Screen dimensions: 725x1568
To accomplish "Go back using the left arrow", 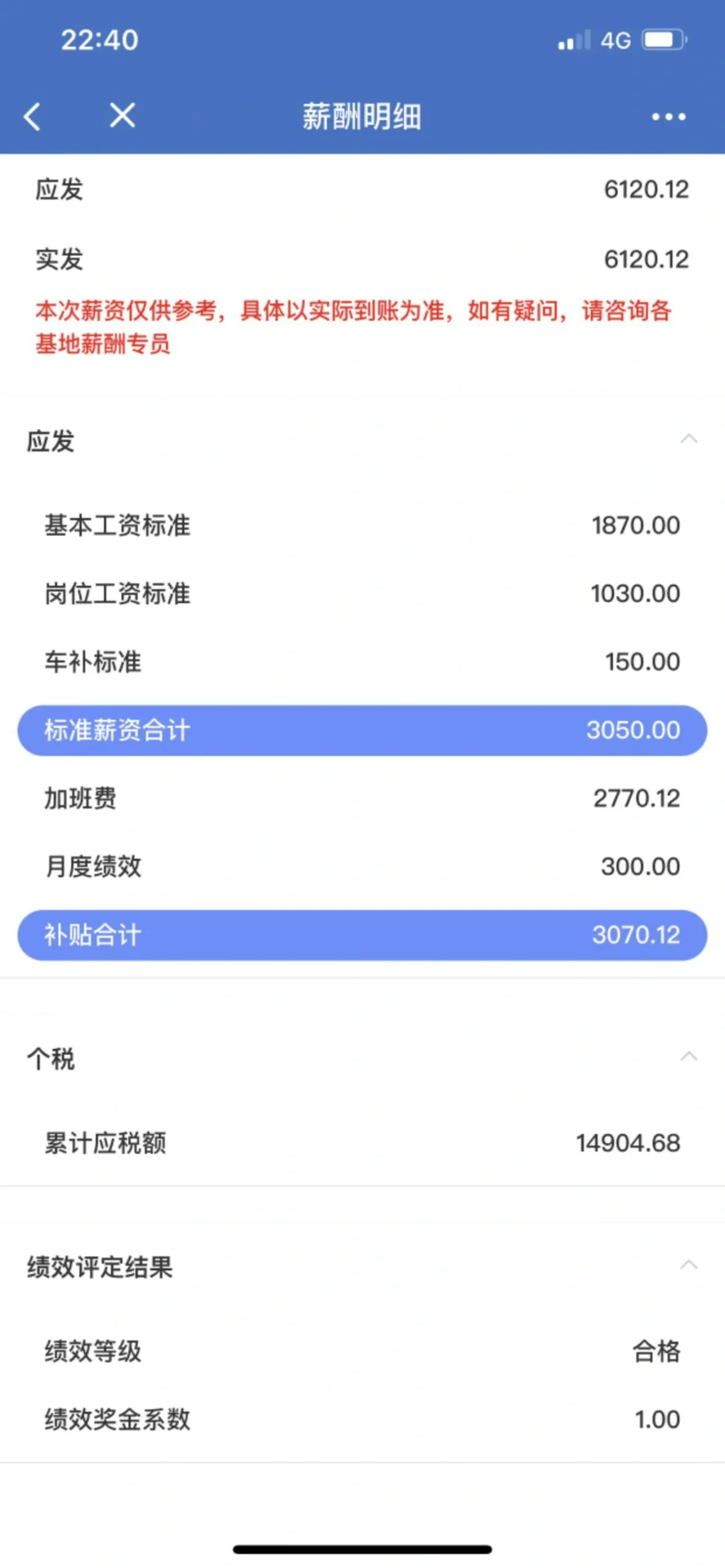I will point(32,116).
